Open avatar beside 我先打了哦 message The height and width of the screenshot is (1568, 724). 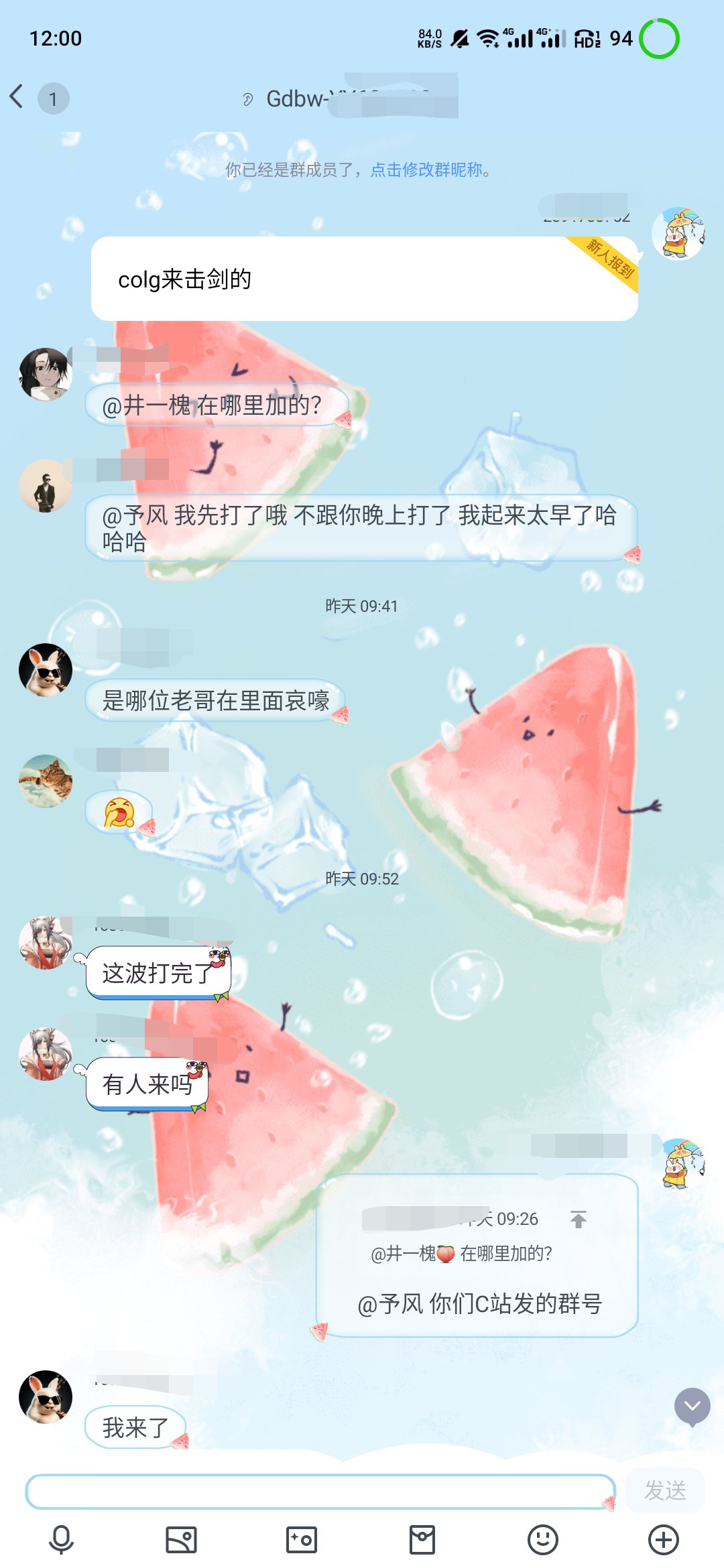pos(46,486)
